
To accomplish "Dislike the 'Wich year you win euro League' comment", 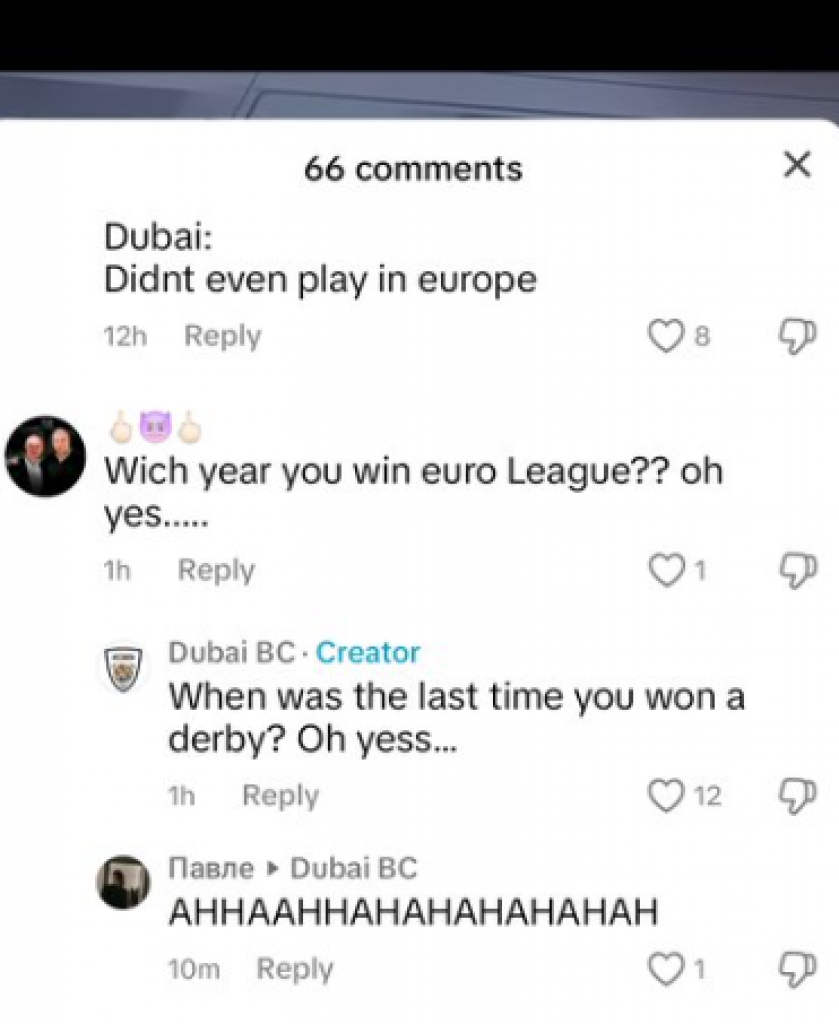I will click(799, 570).
